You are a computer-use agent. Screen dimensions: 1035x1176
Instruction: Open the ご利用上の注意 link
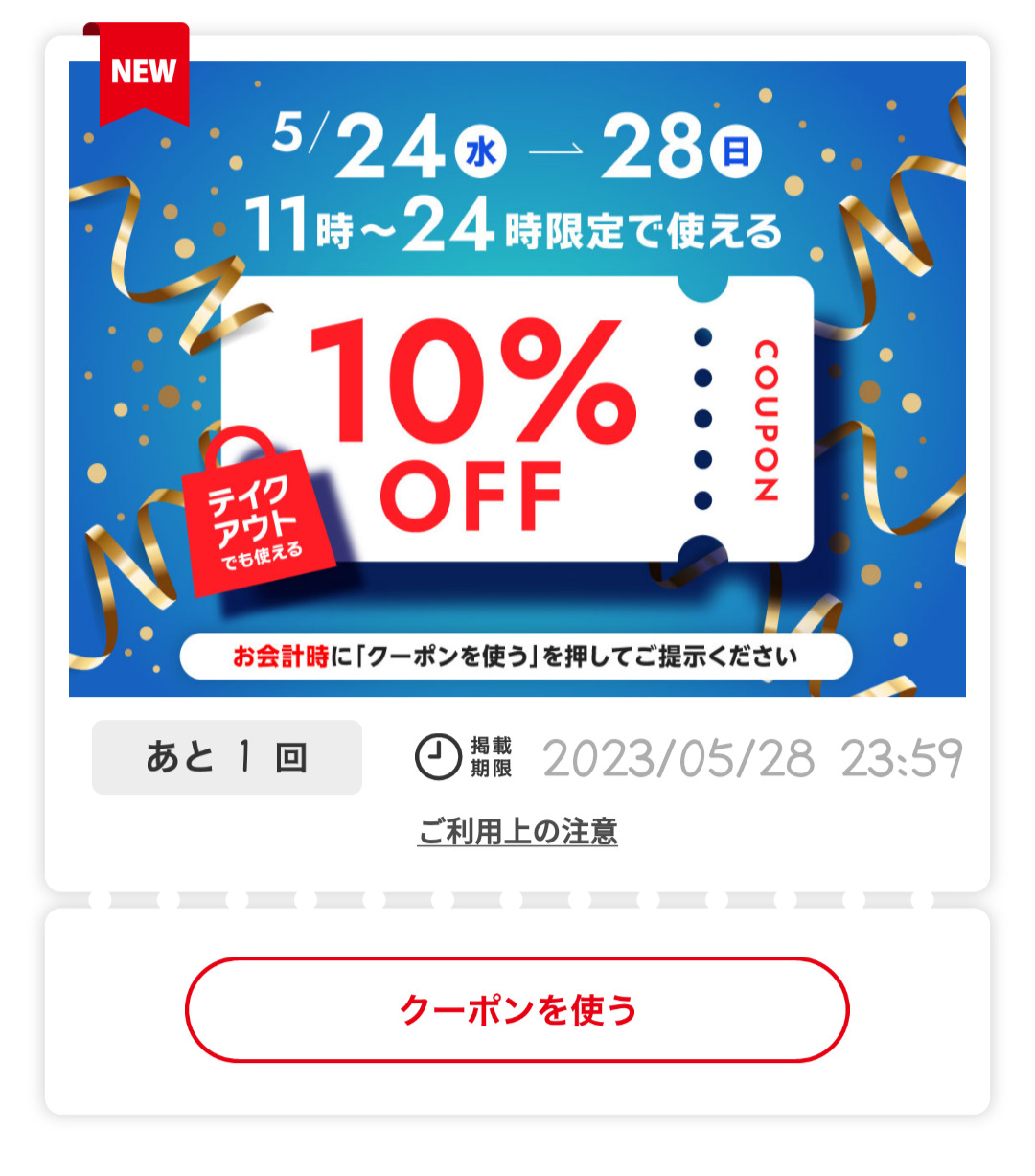[x=517, y=831]
